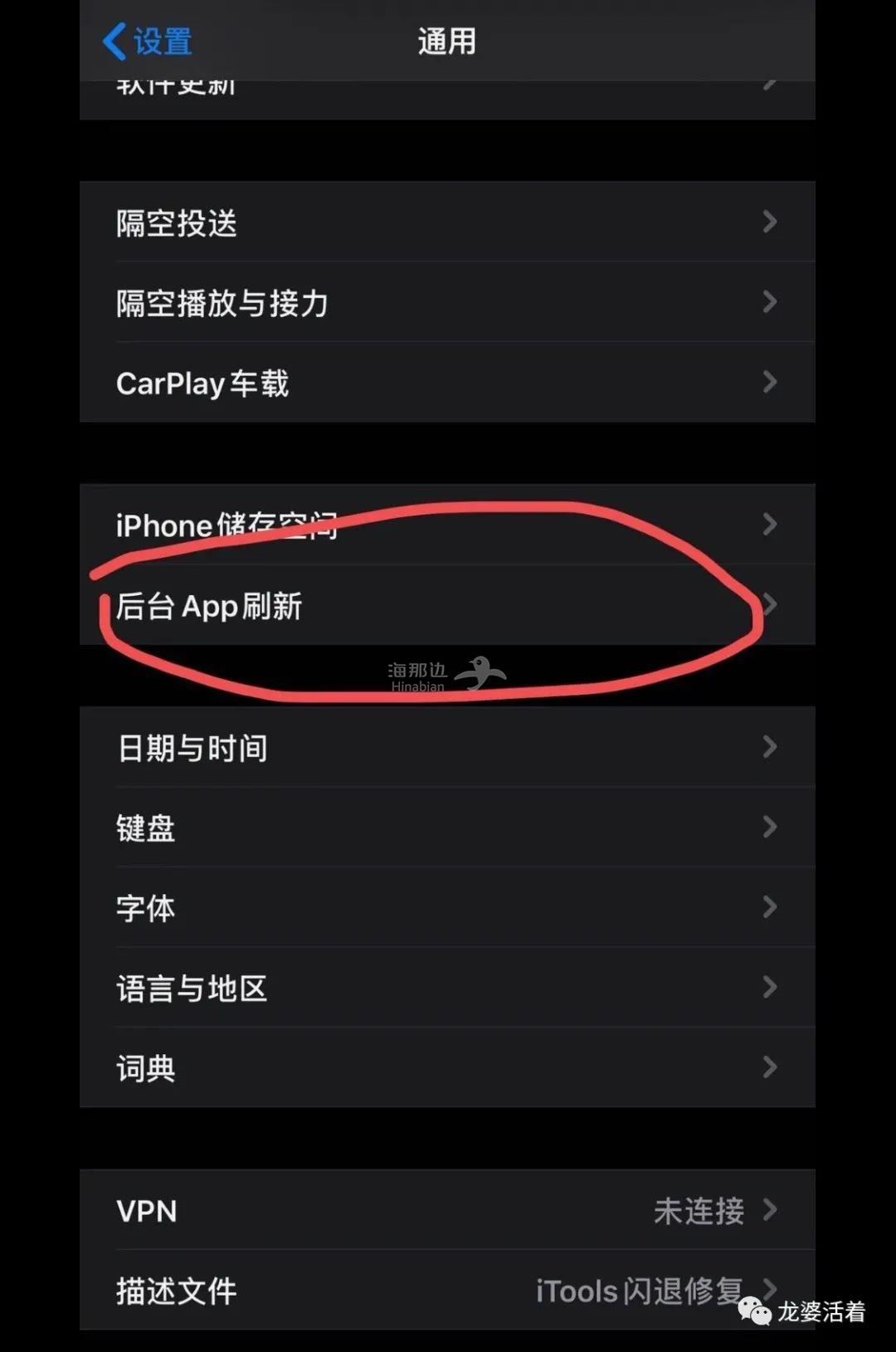Open CarPlay车载 settings
896x1352 pixels.
pos(447,383)
